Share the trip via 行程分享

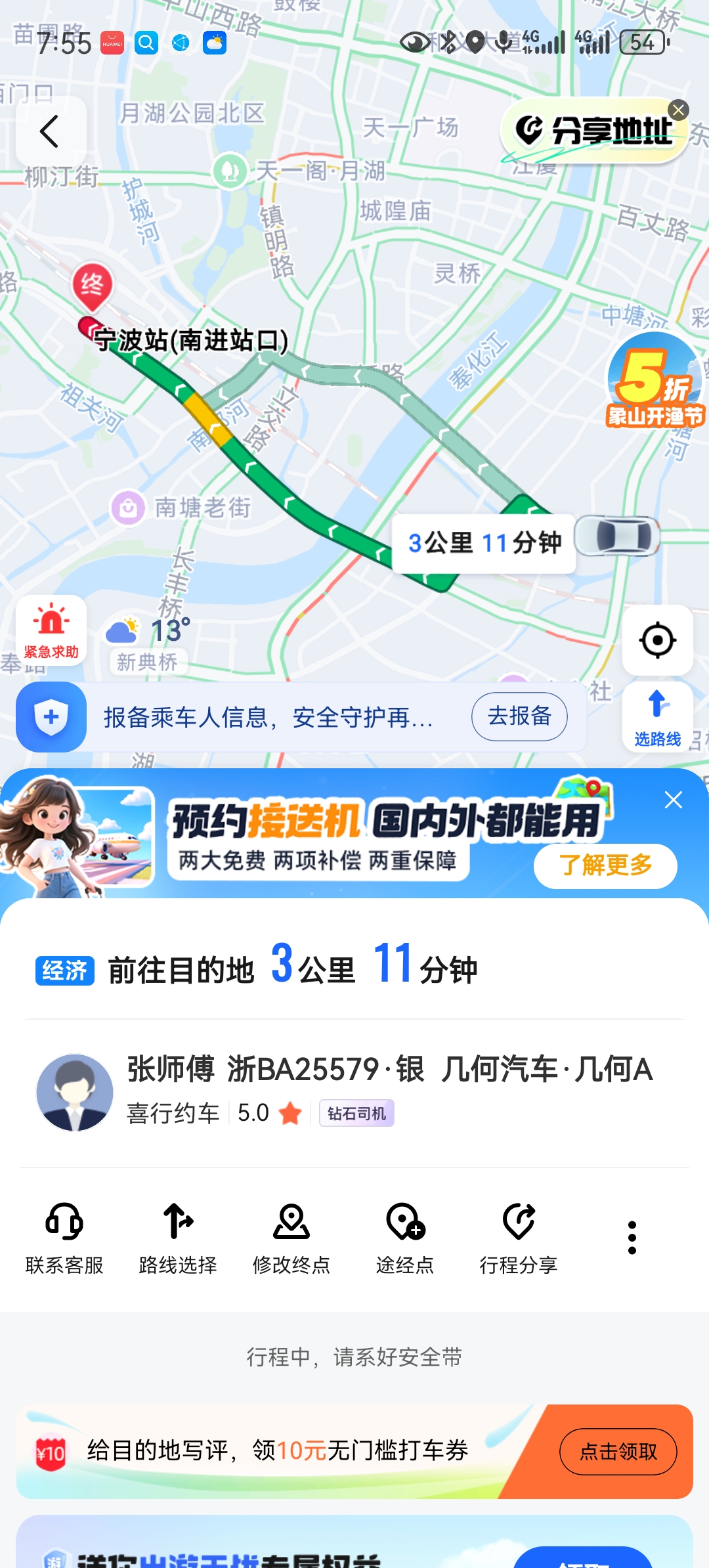[x=519, y=1238]
